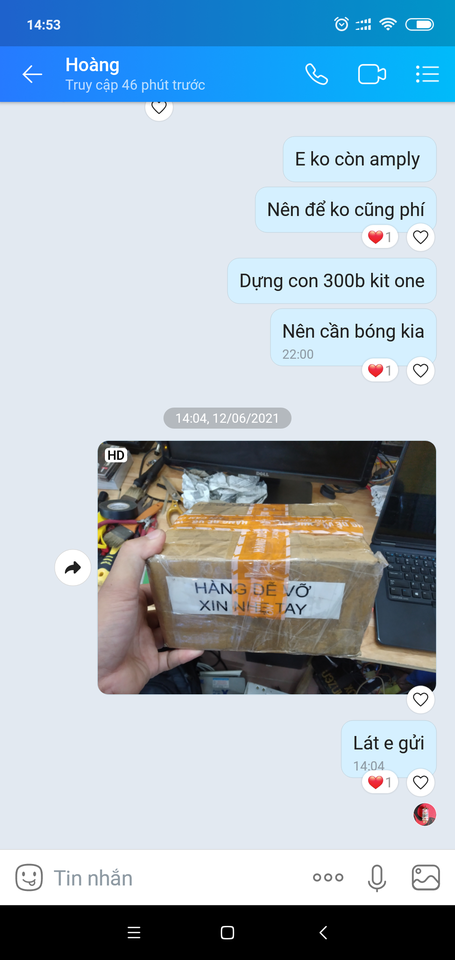This screenshot has height=960, width=455.
Task: Record a voice message
Action: [377, 878]
